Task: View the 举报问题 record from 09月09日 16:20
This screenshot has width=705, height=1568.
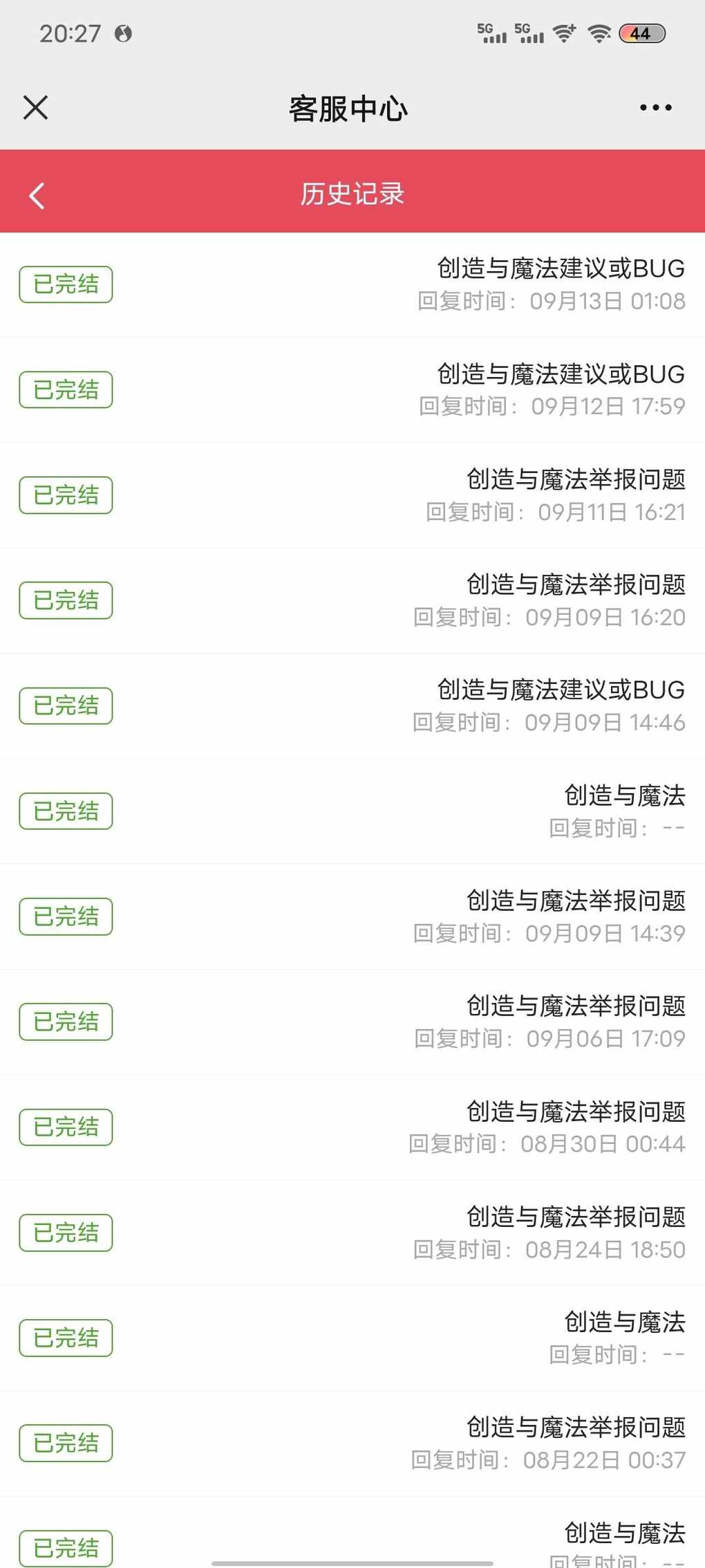Action: coord(352,601)
